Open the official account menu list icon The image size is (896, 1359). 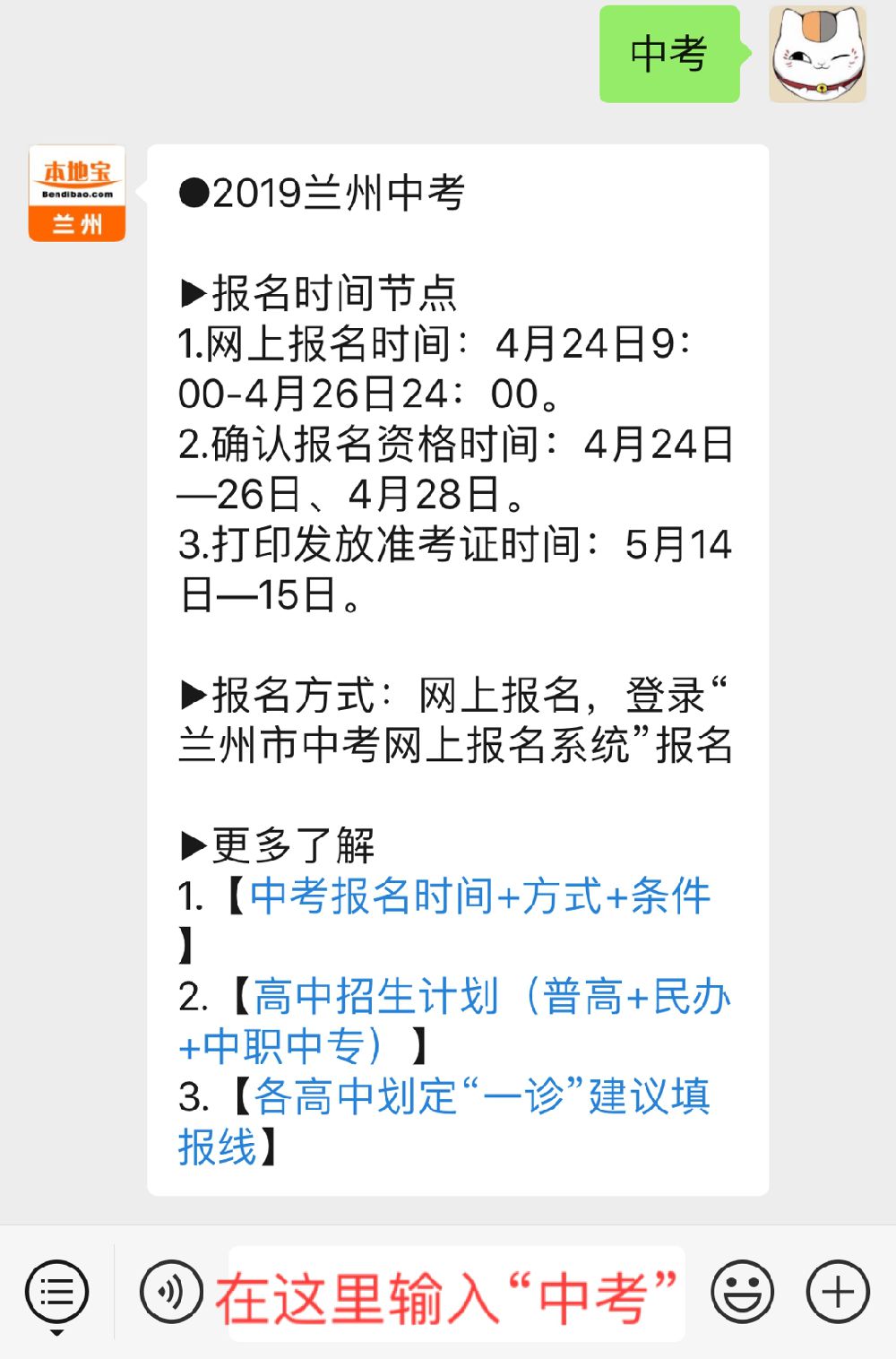[57, 1293]
